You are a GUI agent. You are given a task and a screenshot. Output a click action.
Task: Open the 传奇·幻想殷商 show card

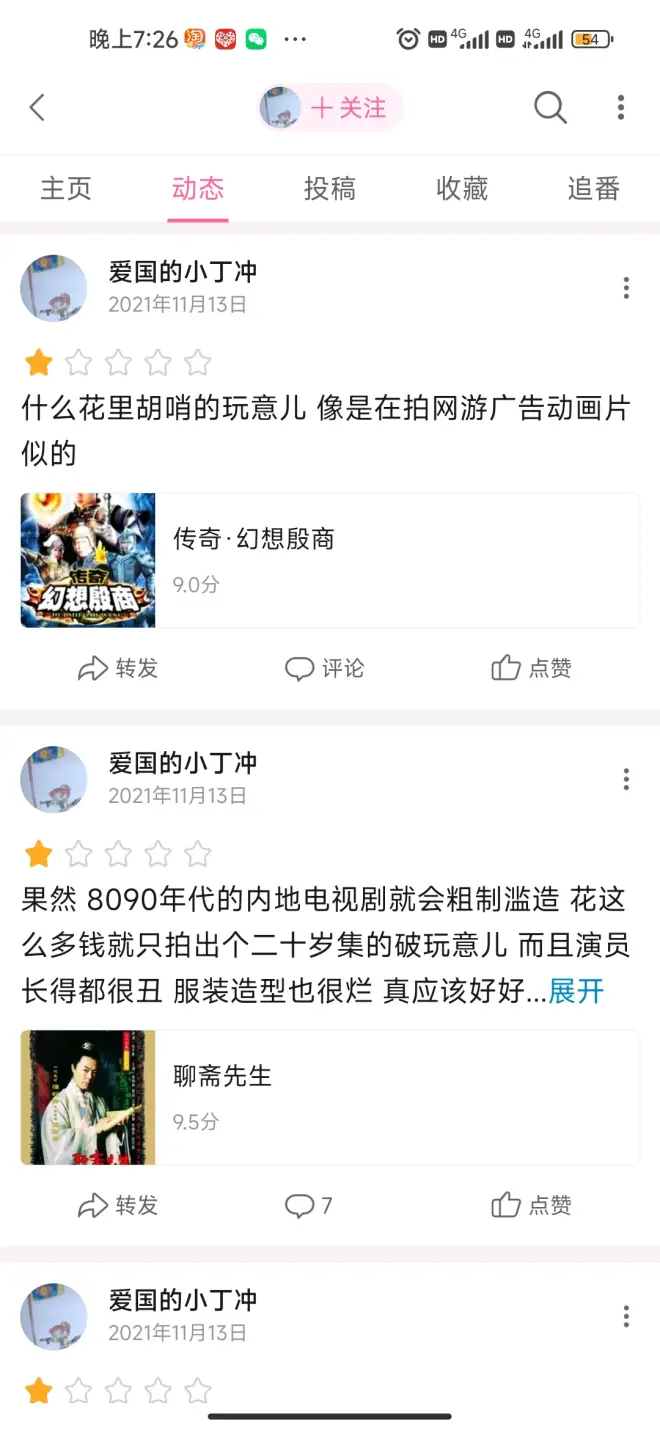pos(330,560)
